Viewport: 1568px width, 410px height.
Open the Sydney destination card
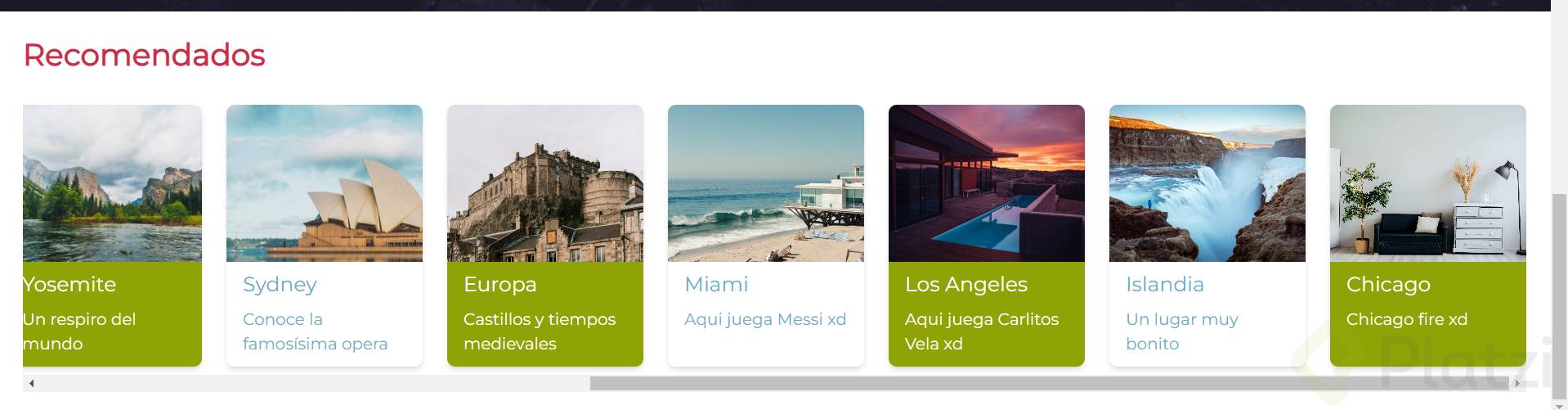tap(325, 235)
